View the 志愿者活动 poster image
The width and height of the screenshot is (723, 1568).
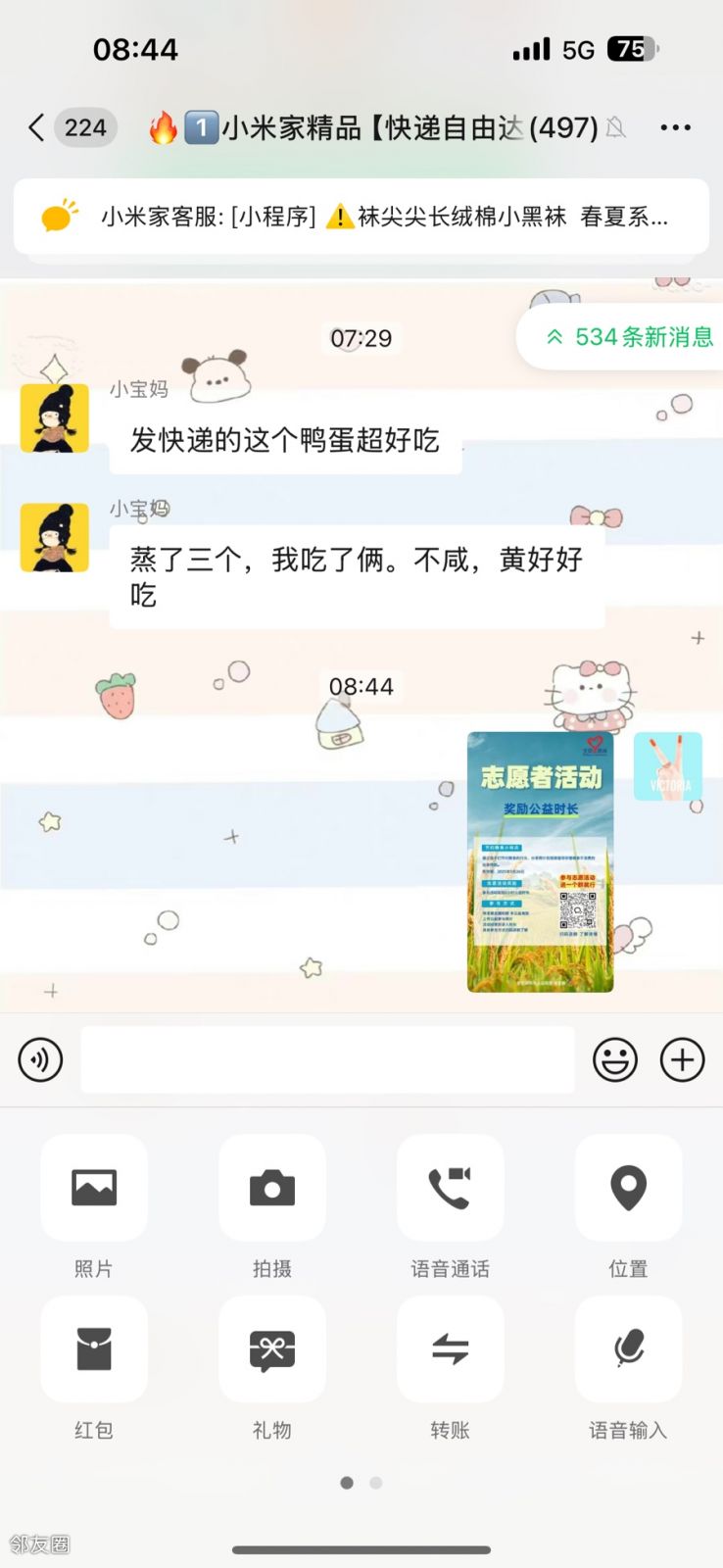[x=541, y=862]
